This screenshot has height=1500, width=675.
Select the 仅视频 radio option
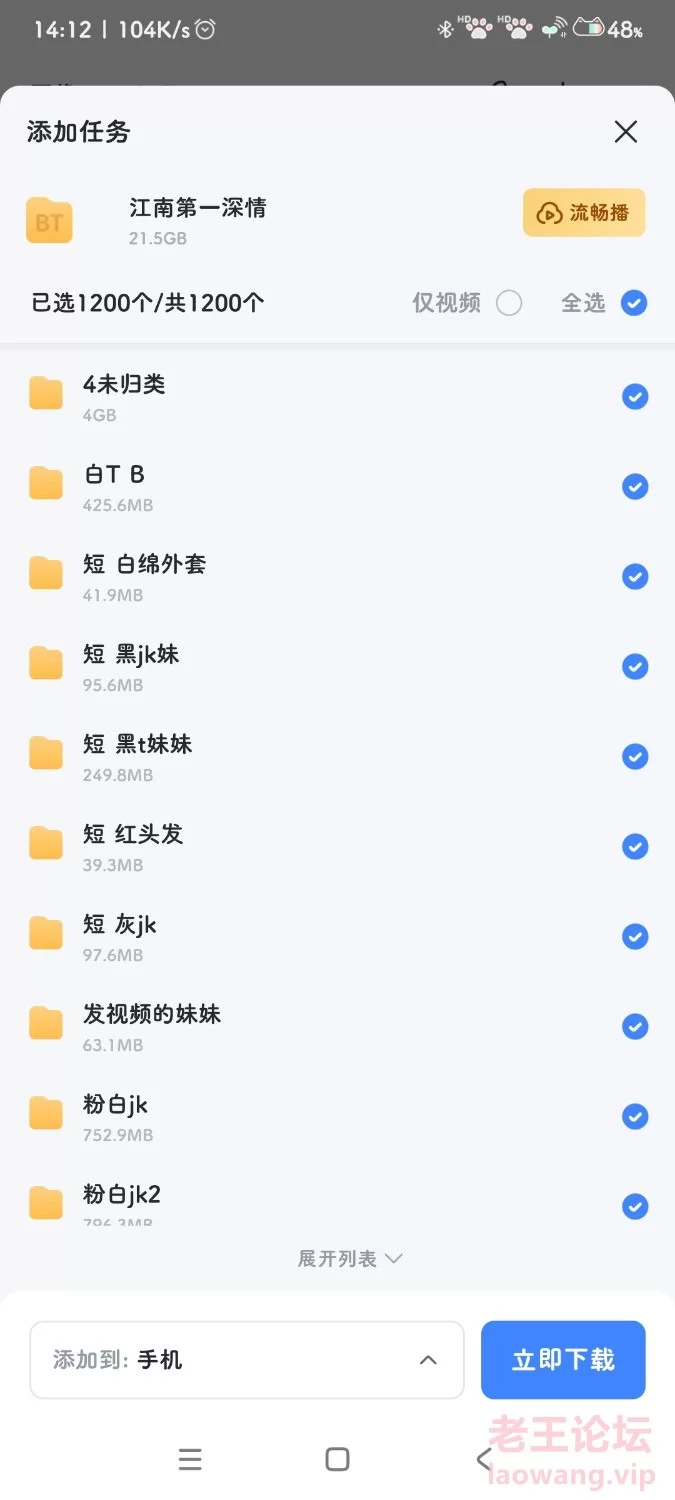point(509,303)
